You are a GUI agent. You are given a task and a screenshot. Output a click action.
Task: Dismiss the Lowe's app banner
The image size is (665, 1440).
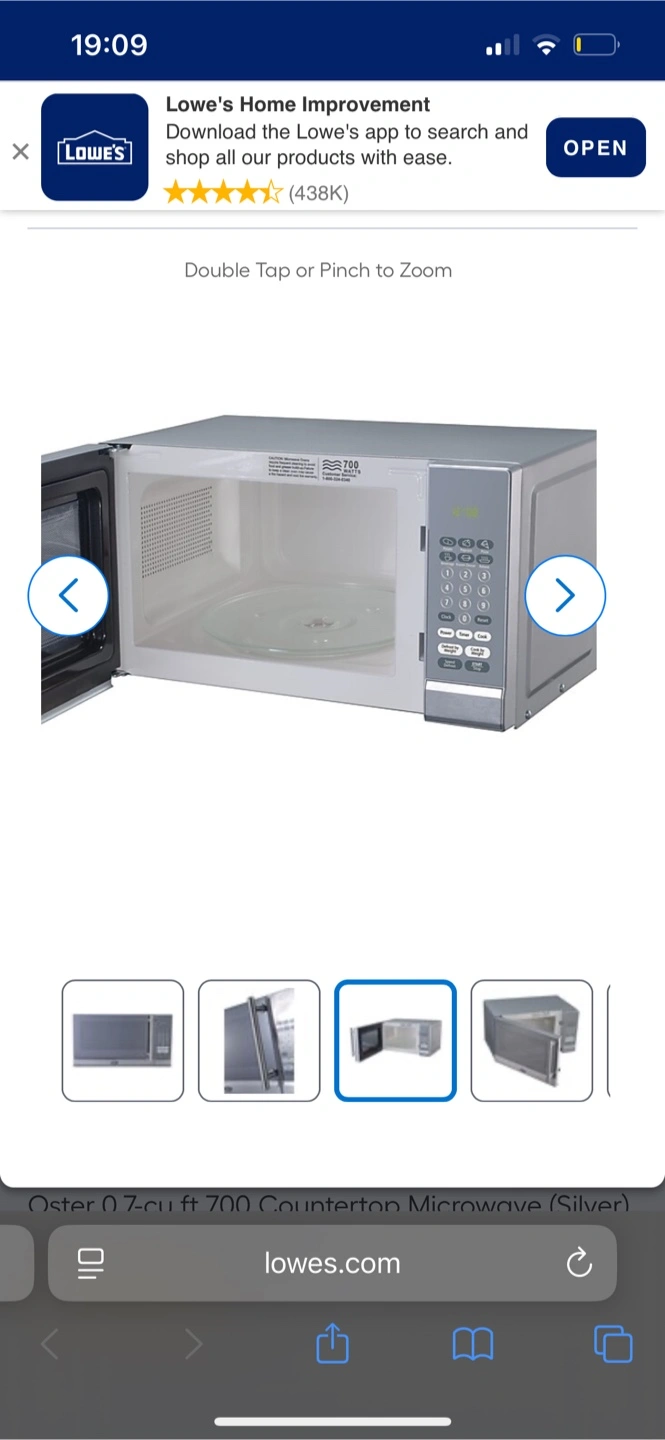pyautogui.click(x=20, y=152)
